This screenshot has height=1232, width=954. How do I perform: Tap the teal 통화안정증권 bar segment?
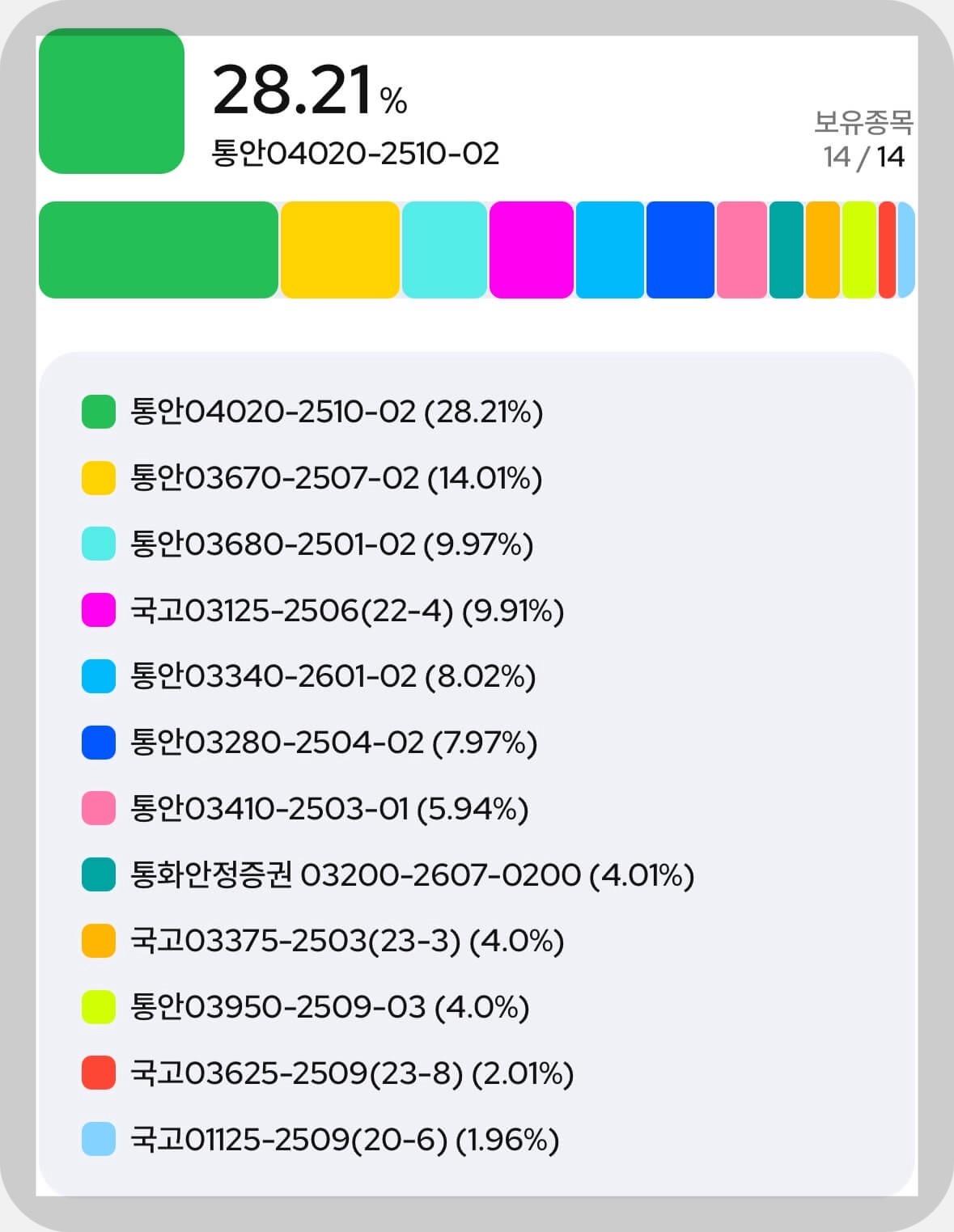click(x=787, y=250)
